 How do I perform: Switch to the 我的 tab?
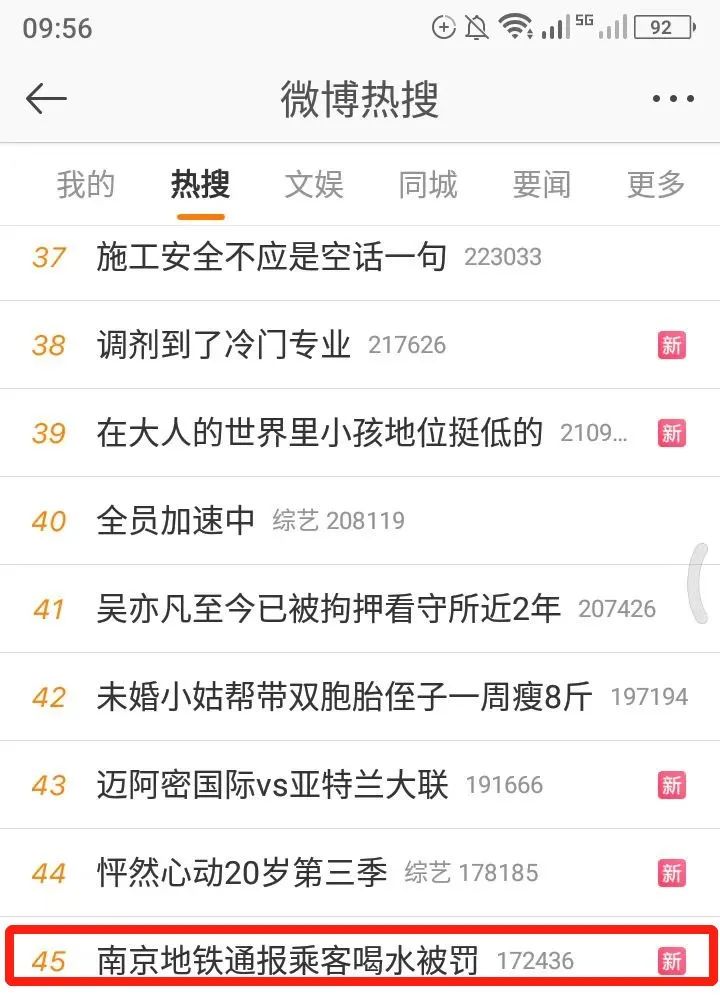pos(86,185)
